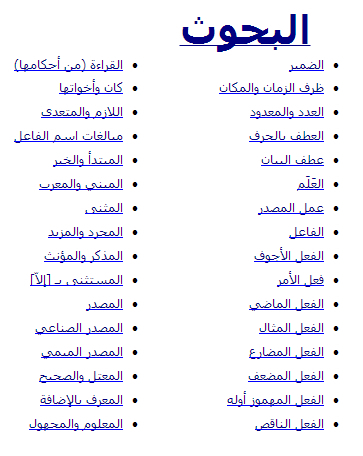
Task: Open ظرف الزمان والمكان link
Action: point(271,89)
